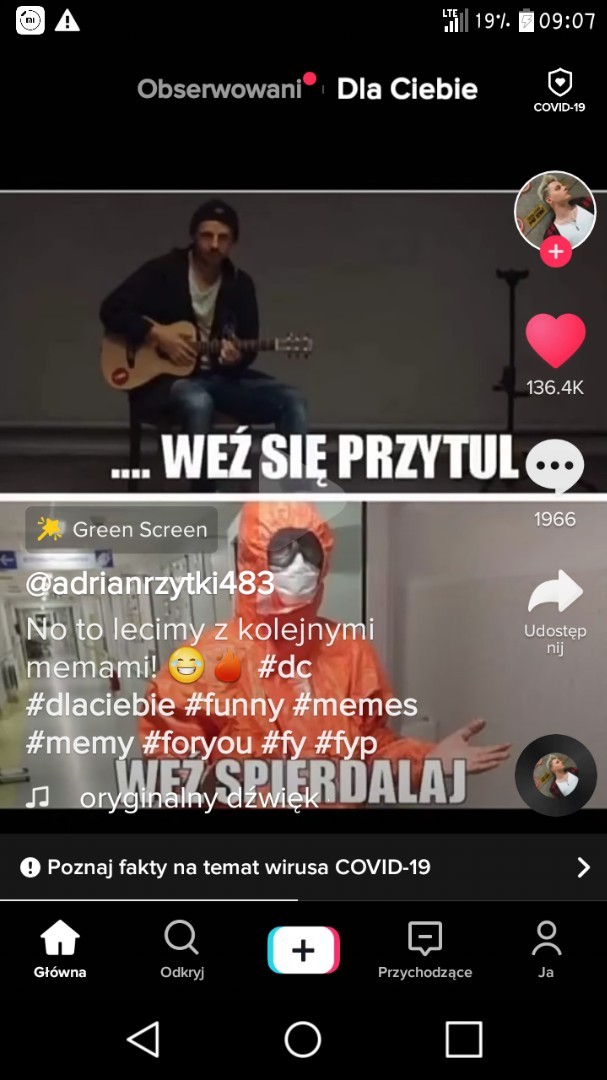Select the Dla Ciebie feed
Viewport: 607px width, 1080px height.
click(x=407, y=89)
